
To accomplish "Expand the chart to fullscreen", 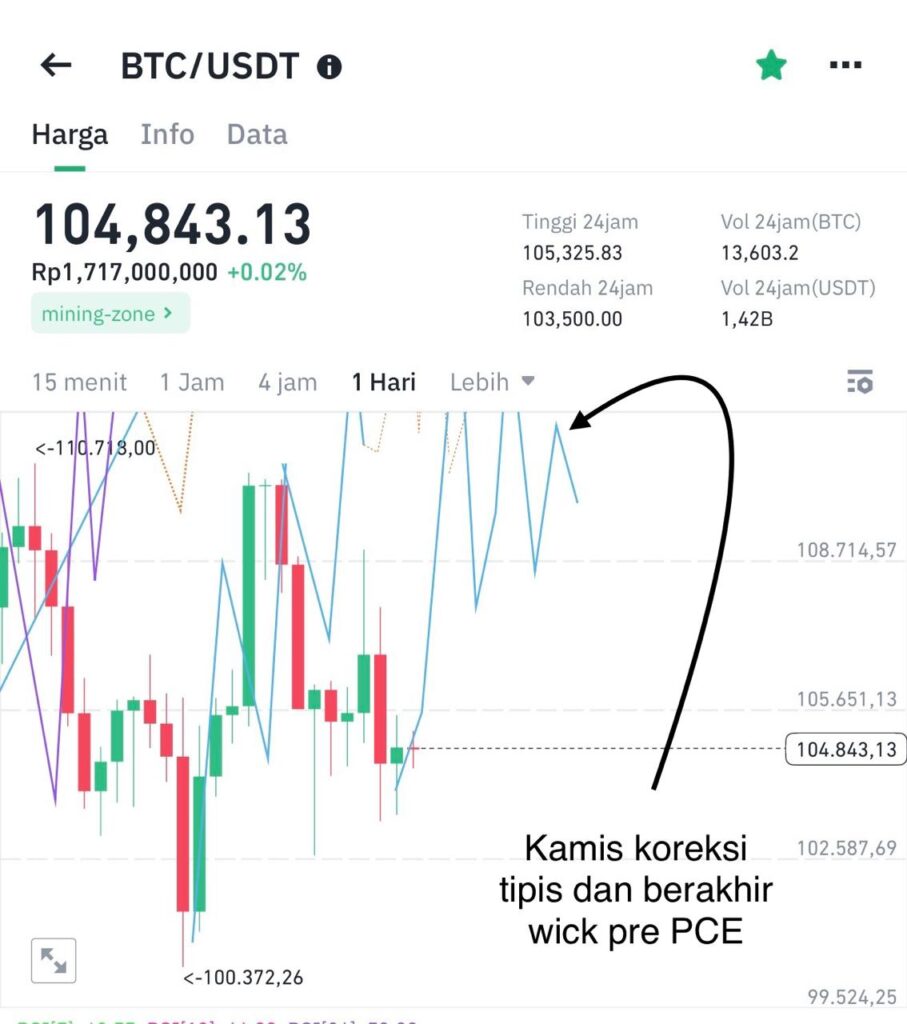I will pos(53,961).
